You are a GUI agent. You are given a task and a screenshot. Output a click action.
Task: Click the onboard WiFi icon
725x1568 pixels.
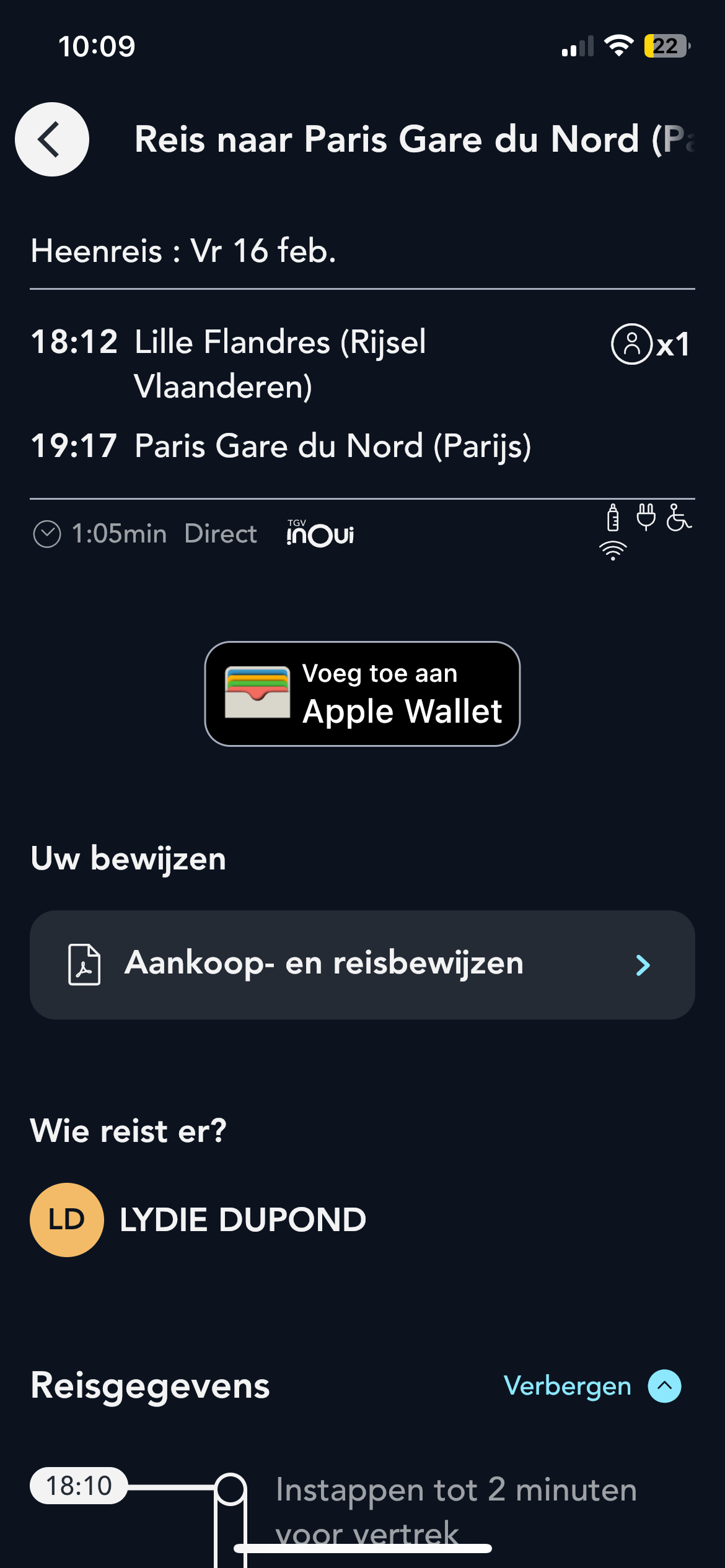pos(612,550)
